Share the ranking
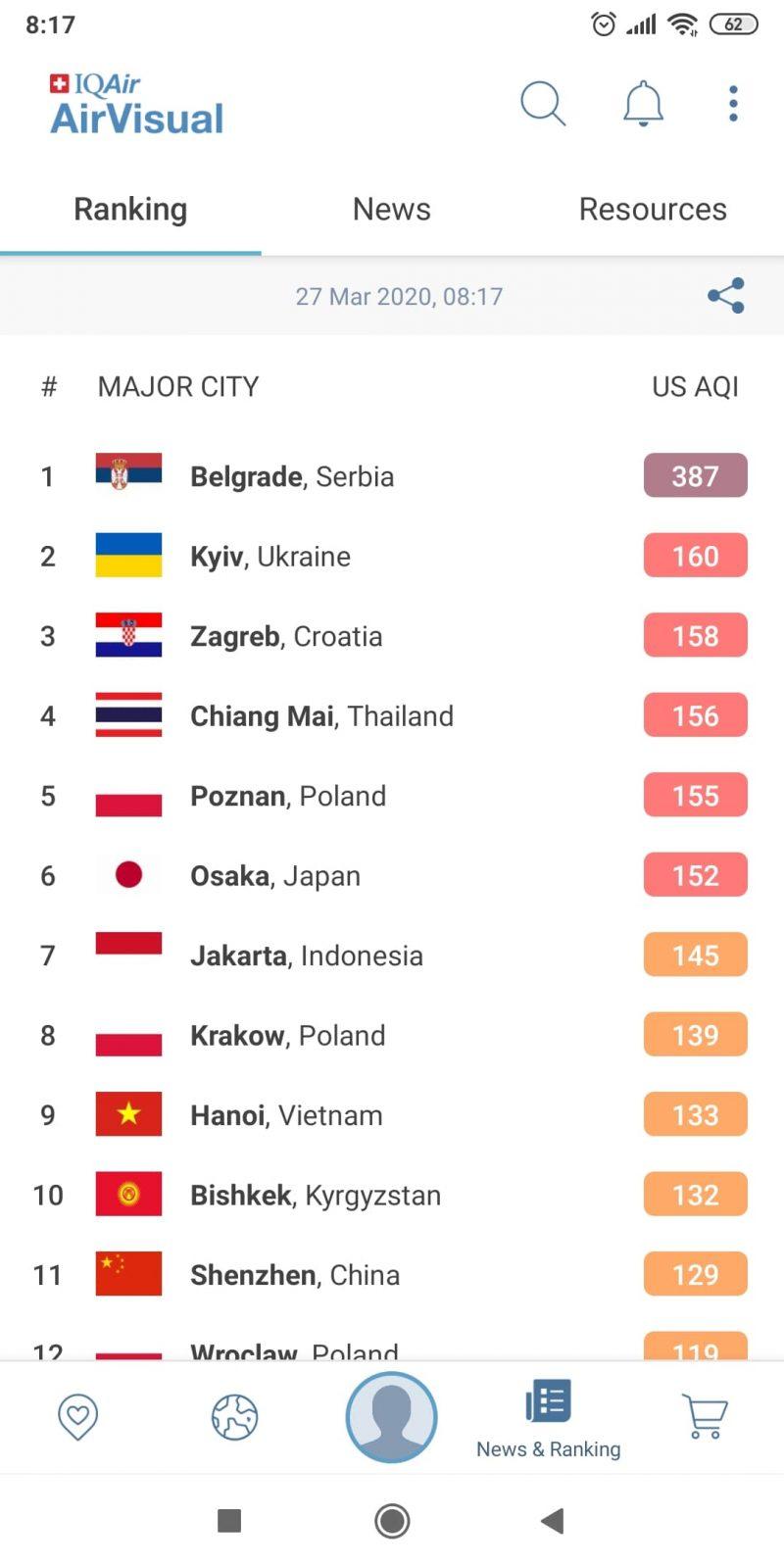 point(726,296)
